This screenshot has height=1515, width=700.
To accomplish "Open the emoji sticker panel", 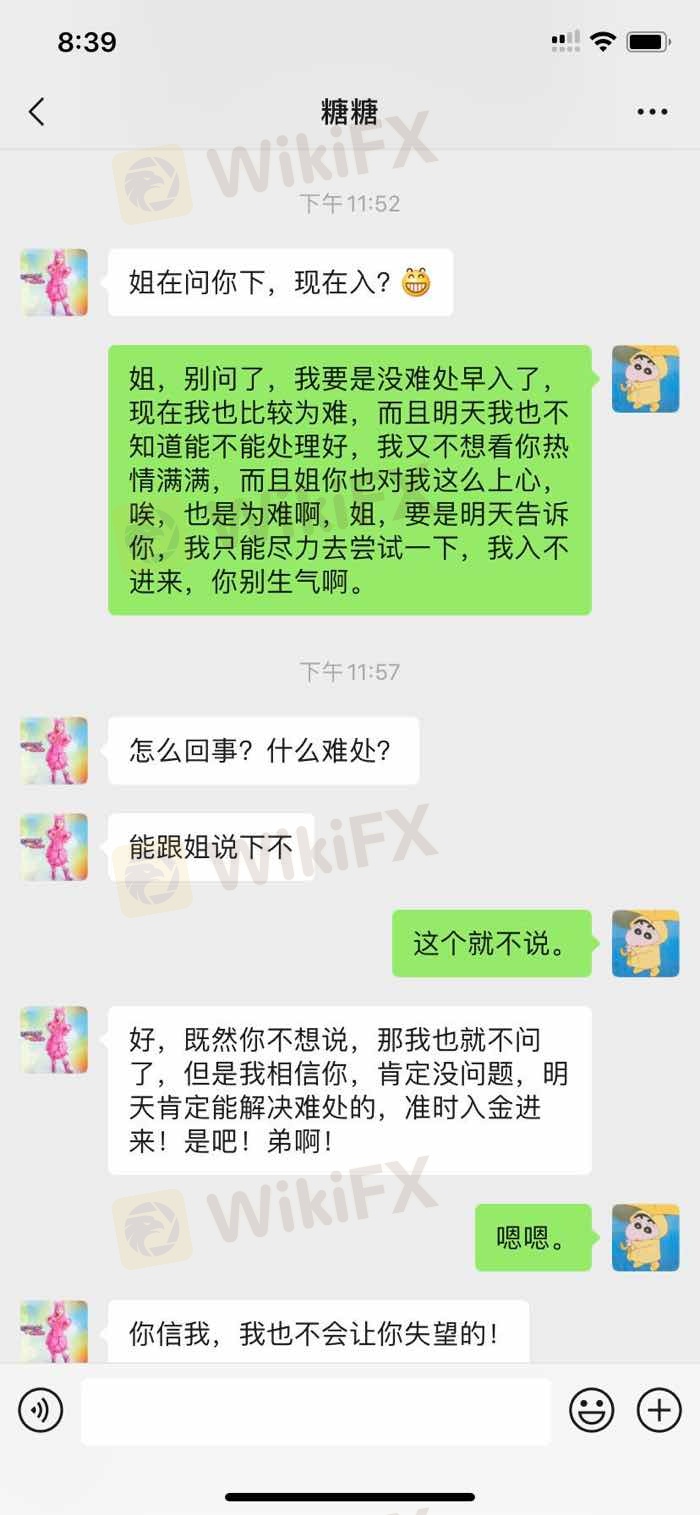I will (x=592, y=1411).
